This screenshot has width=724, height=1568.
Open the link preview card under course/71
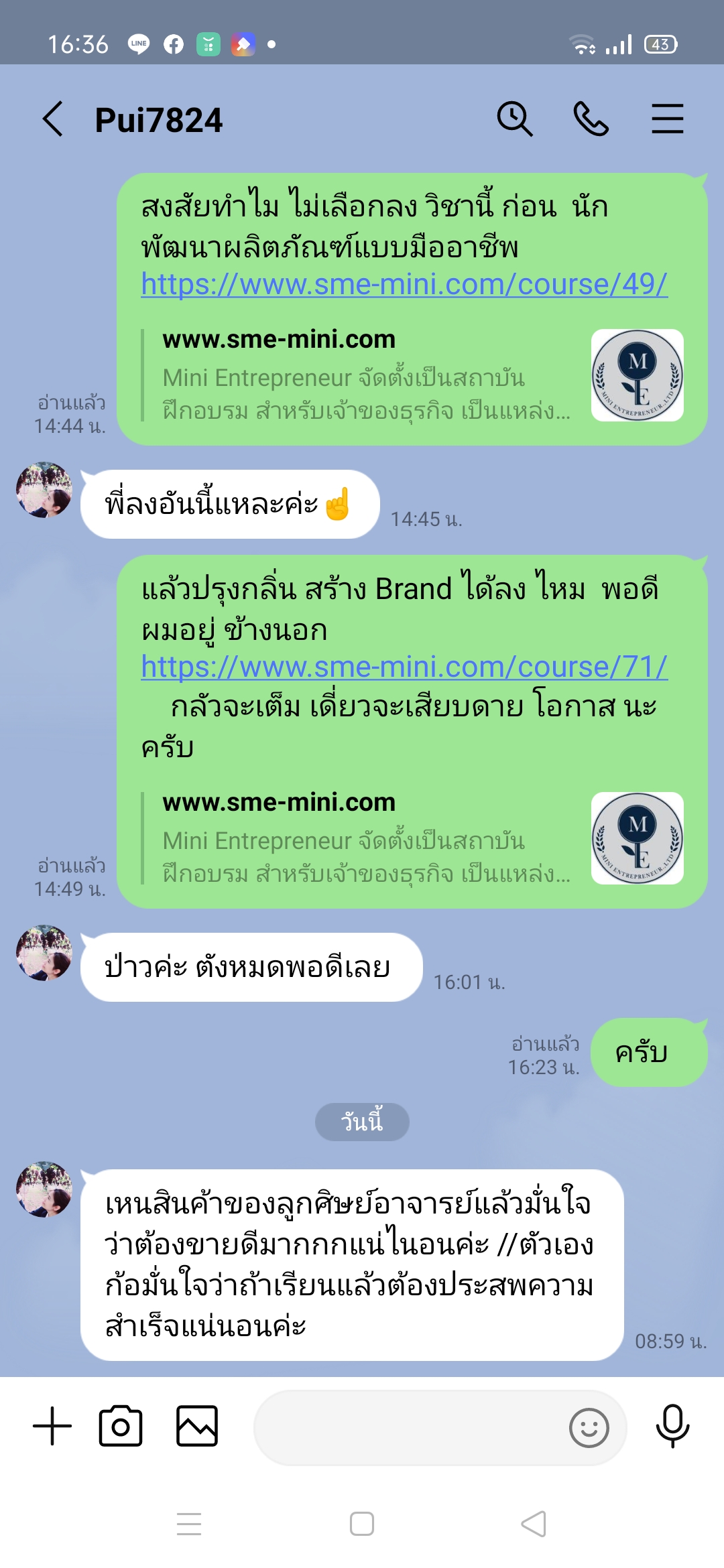tap(412, 839)
